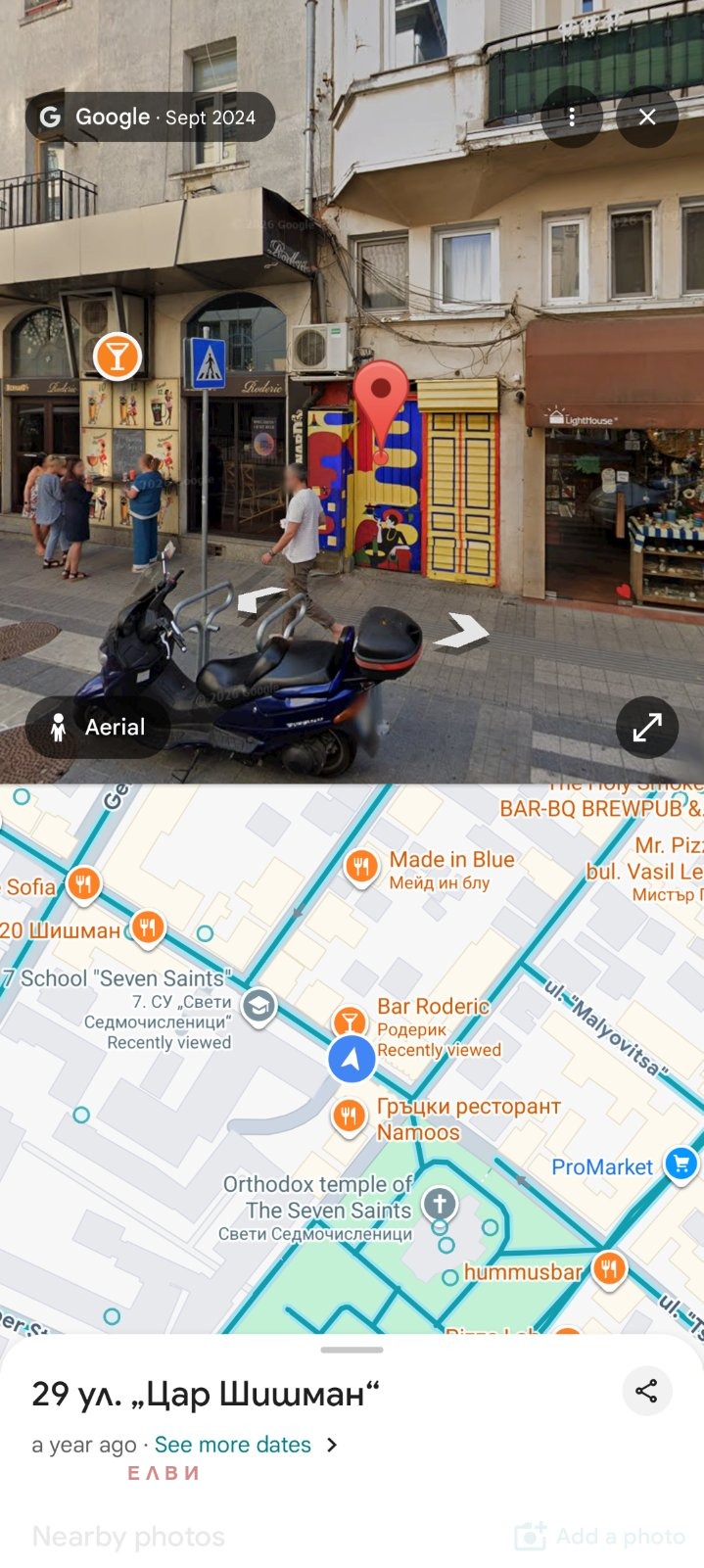Expand Street View to full screen
This screenshot has width=704, height=1568.
(x=647, y=727)
